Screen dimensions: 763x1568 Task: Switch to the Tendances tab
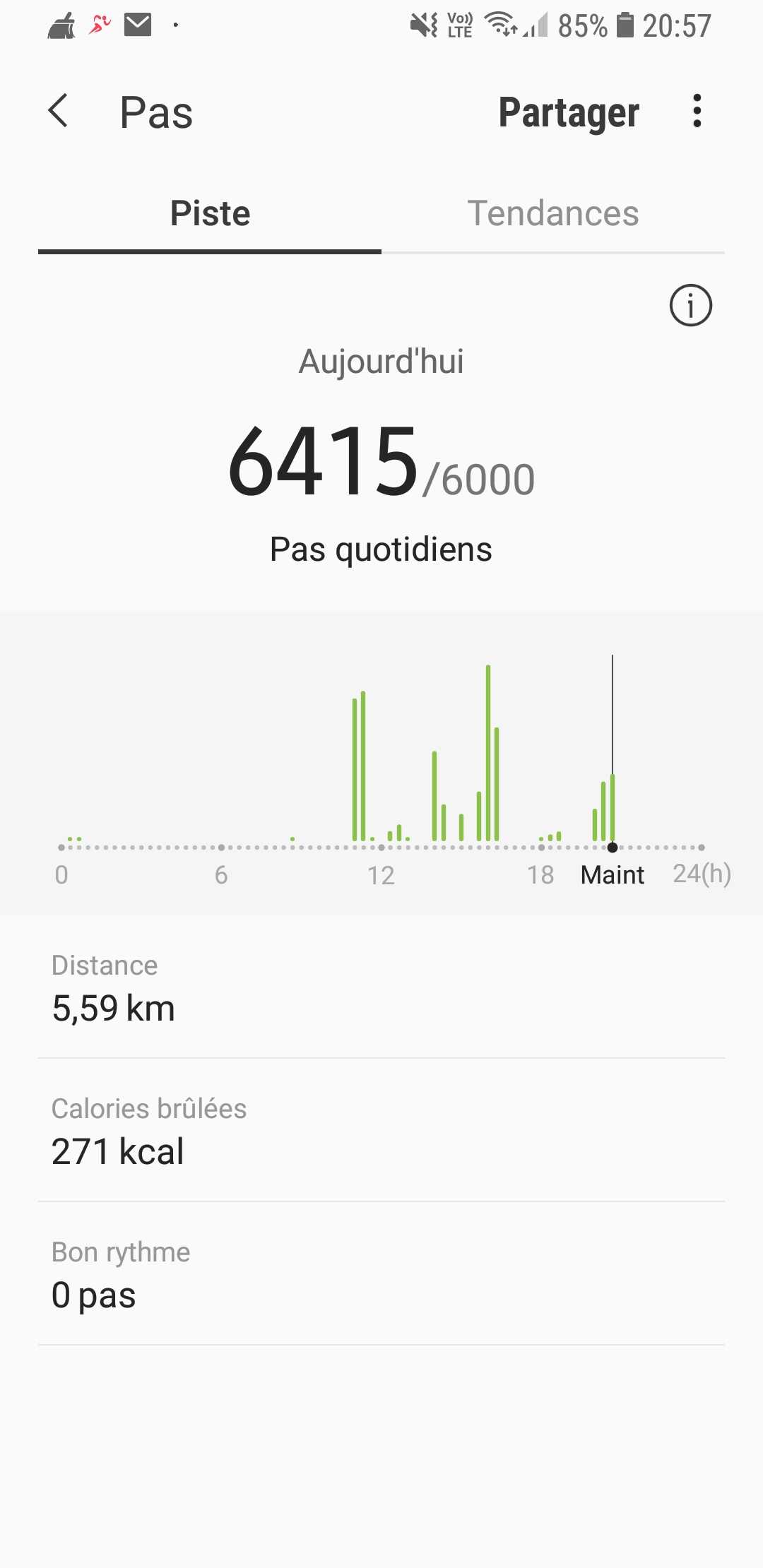point(553,213)
